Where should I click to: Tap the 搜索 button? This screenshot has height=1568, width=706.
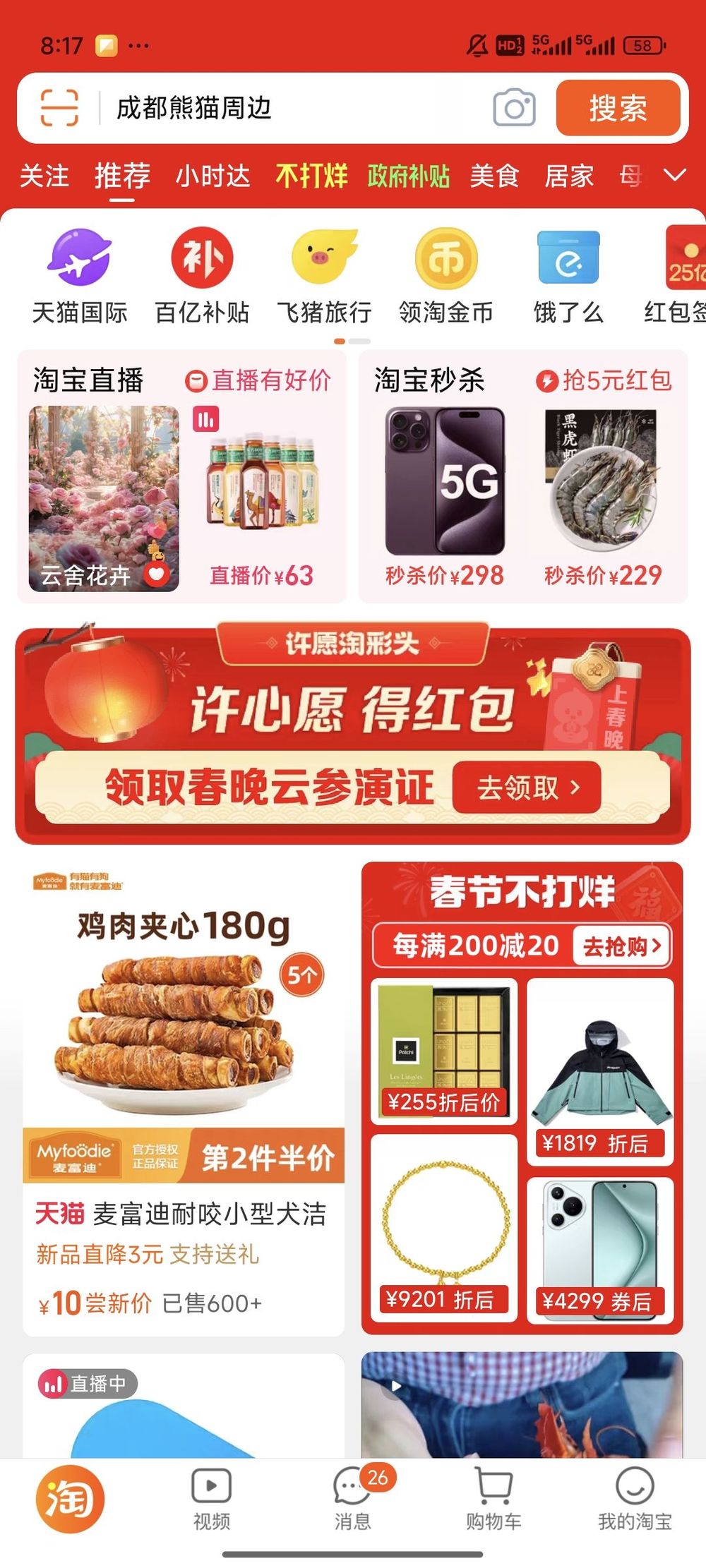pyautogui.click(x=618, y=108)
